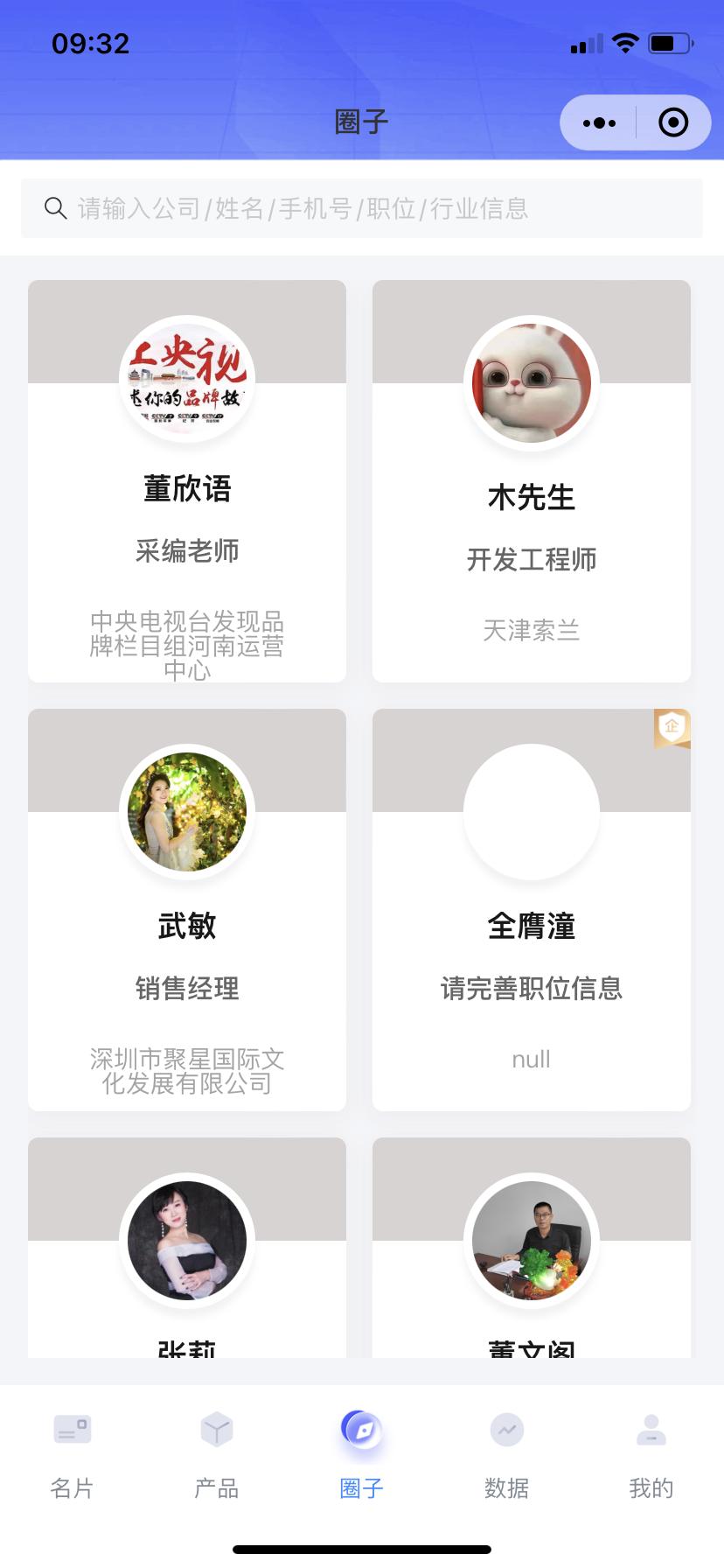Image resolution: width=724 pixels, height=1568 pixels.
Task: Tap the magnifier icon in search bar
Action: tap(55, 208)
